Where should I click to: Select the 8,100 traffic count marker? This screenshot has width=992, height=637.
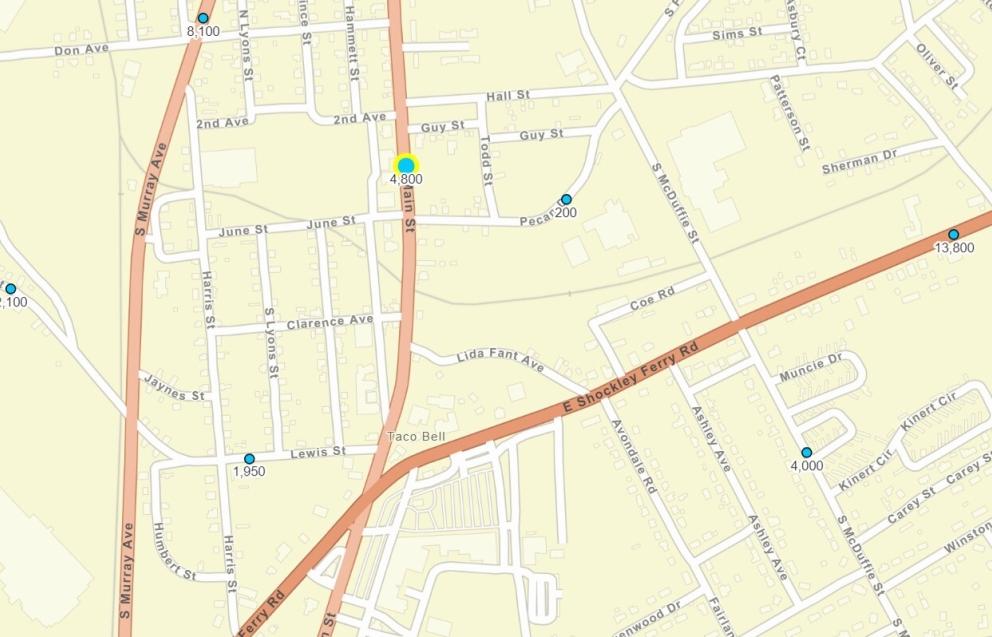click(x=203, y=18)
